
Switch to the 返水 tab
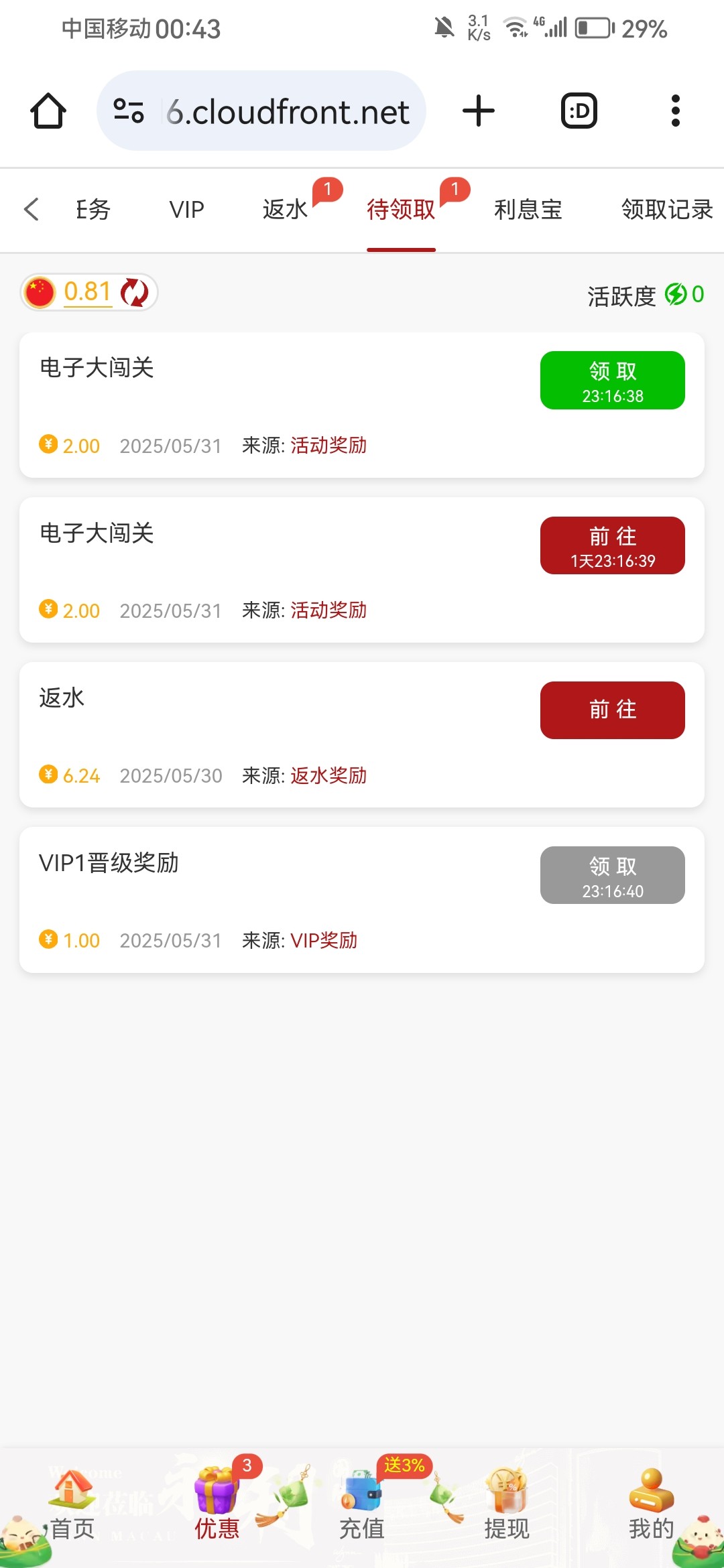[x=285, y=210]
